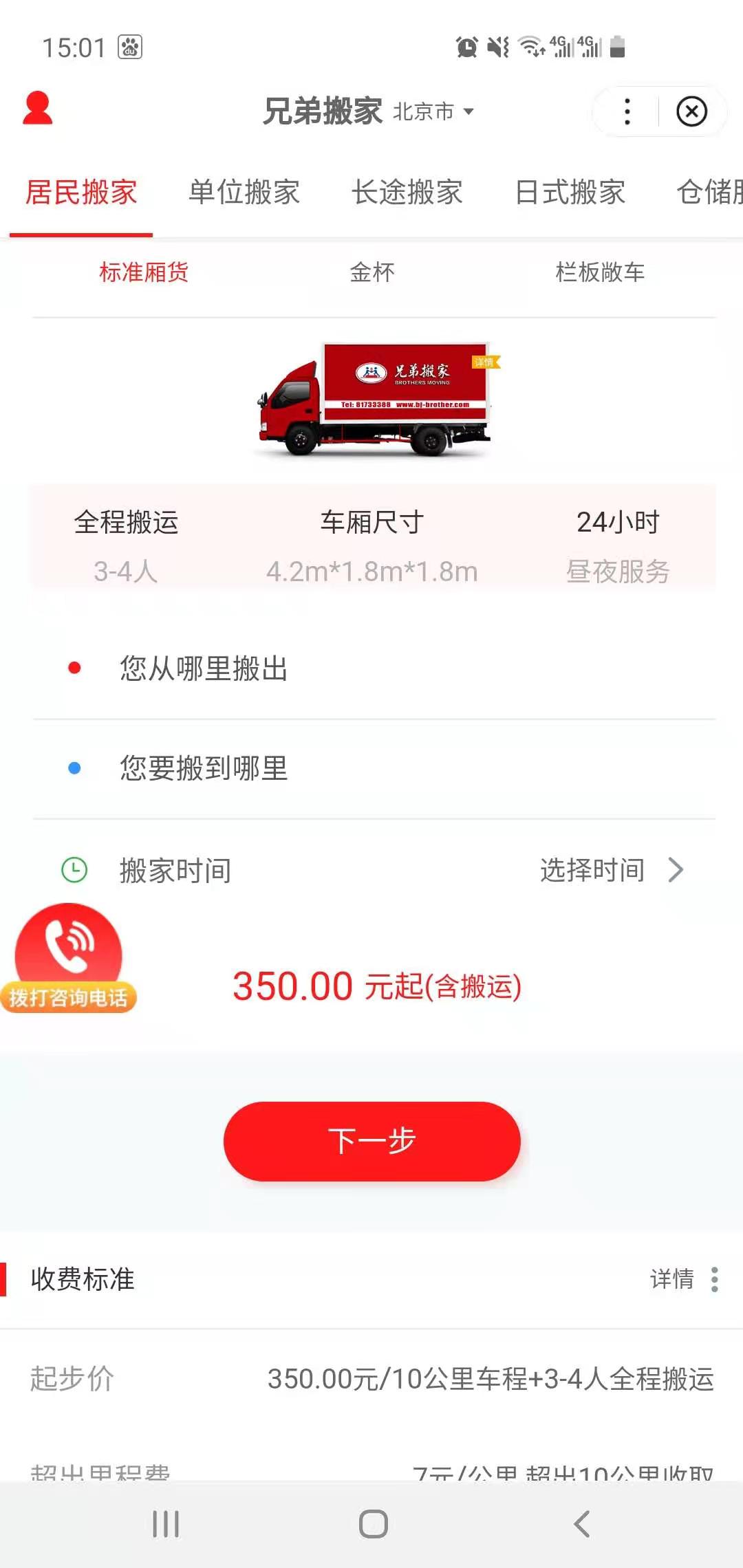Switch to the 日式搬家 tab
The height and width of the screenshot is (1568, 743).
[x=570, y=192]
